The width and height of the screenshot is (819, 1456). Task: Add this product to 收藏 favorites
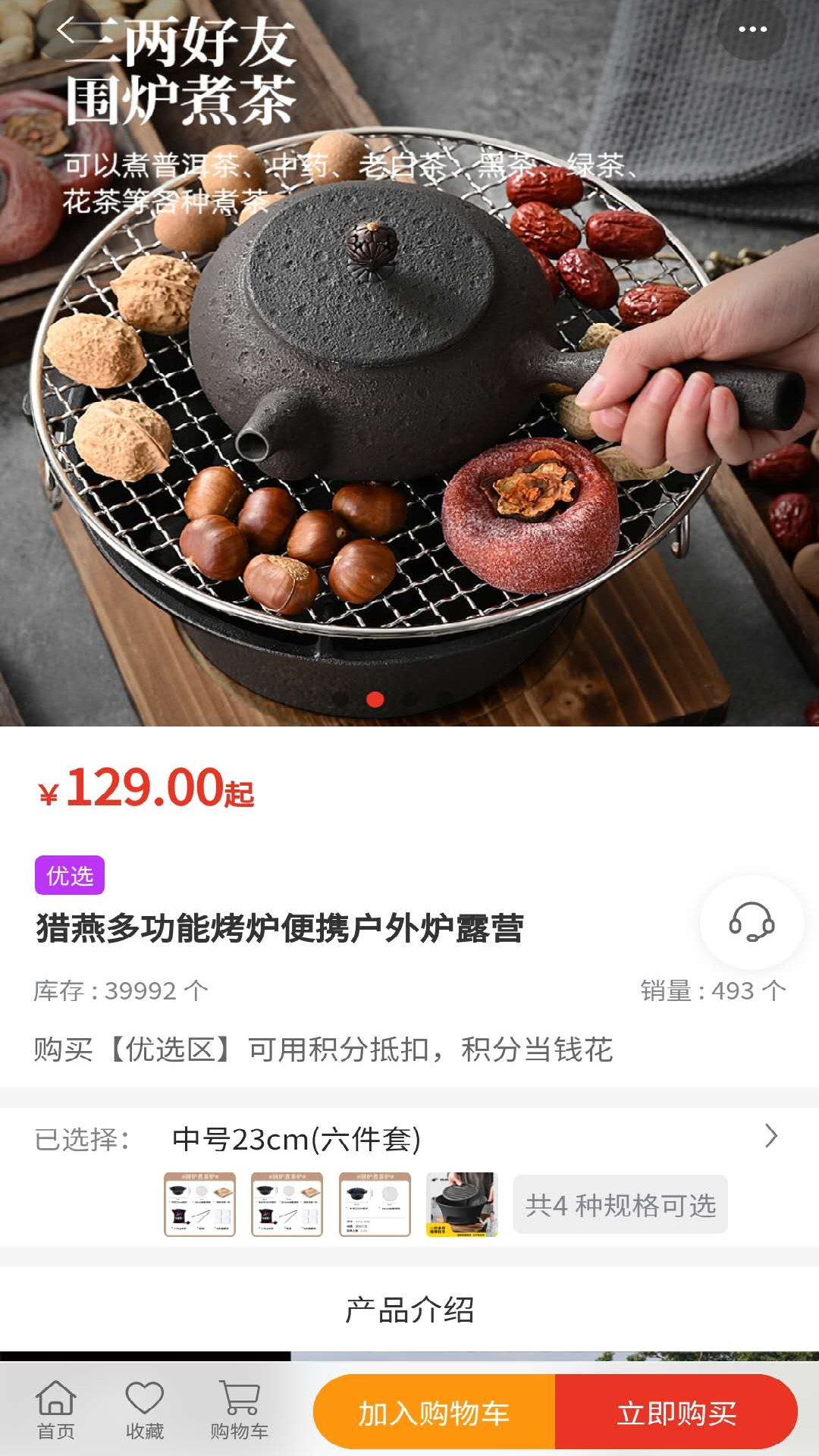coord(145,1410)
